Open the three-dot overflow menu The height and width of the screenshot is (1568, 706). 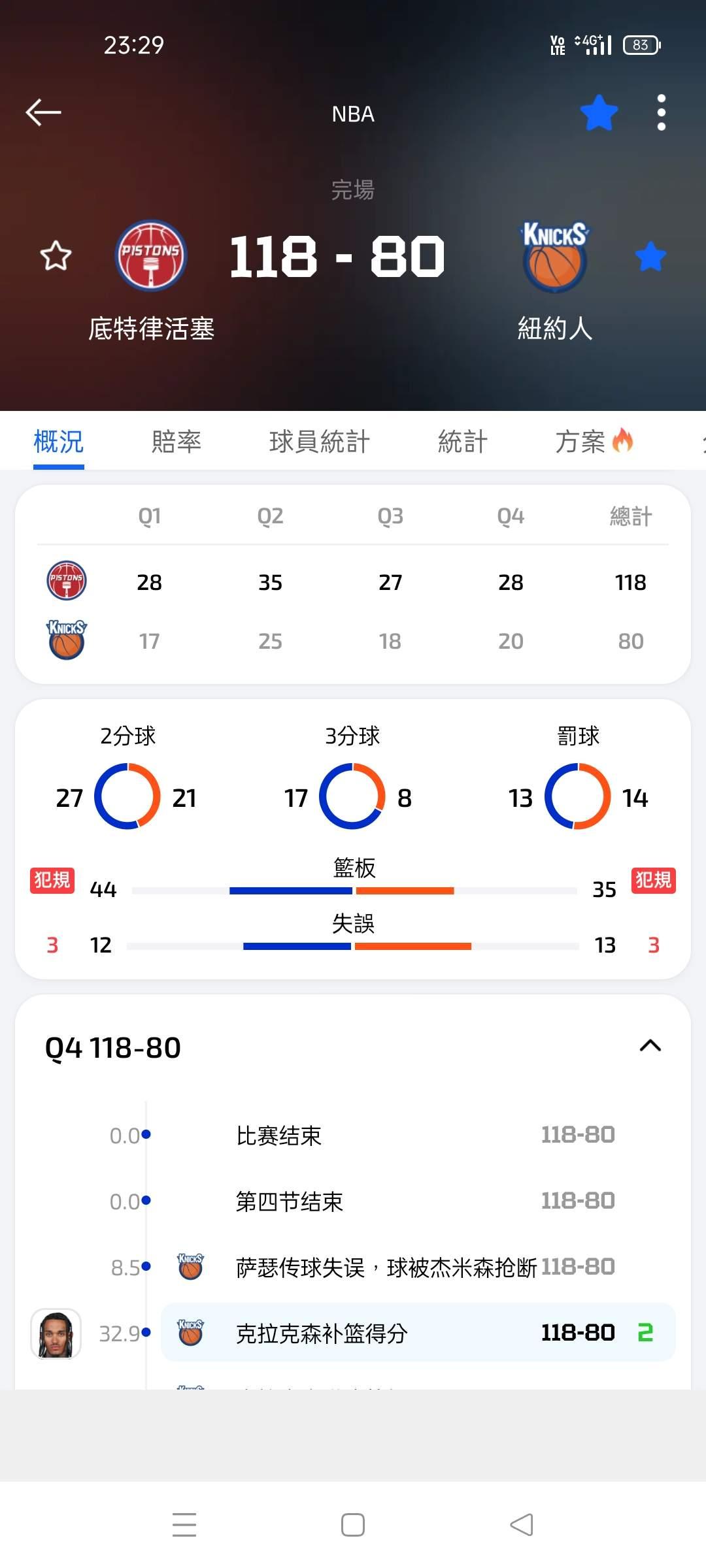661,113
